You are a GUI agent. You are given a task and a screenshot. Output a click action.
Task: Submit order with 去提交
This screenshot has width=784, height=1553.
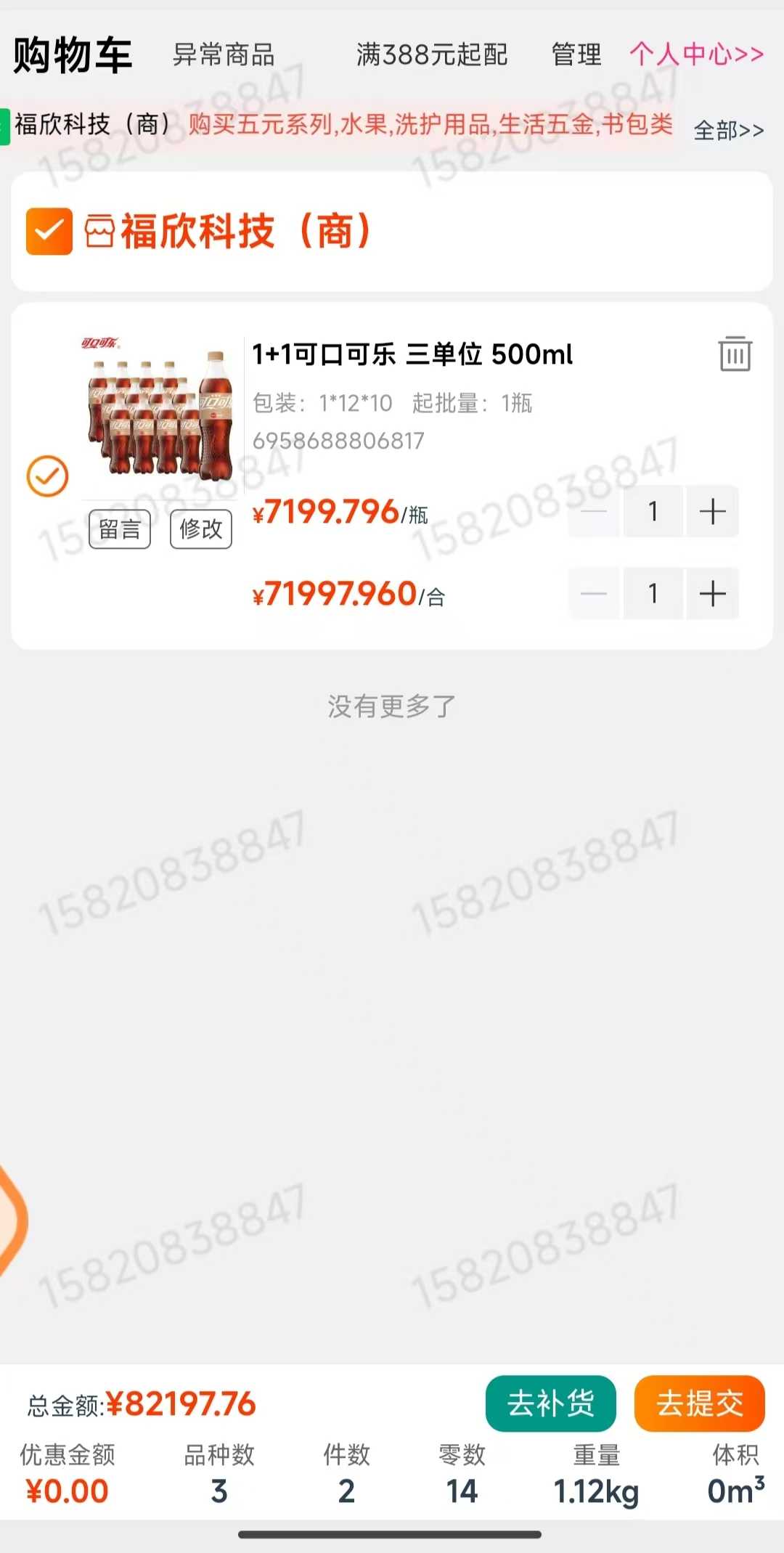[x=699, y=1403]
